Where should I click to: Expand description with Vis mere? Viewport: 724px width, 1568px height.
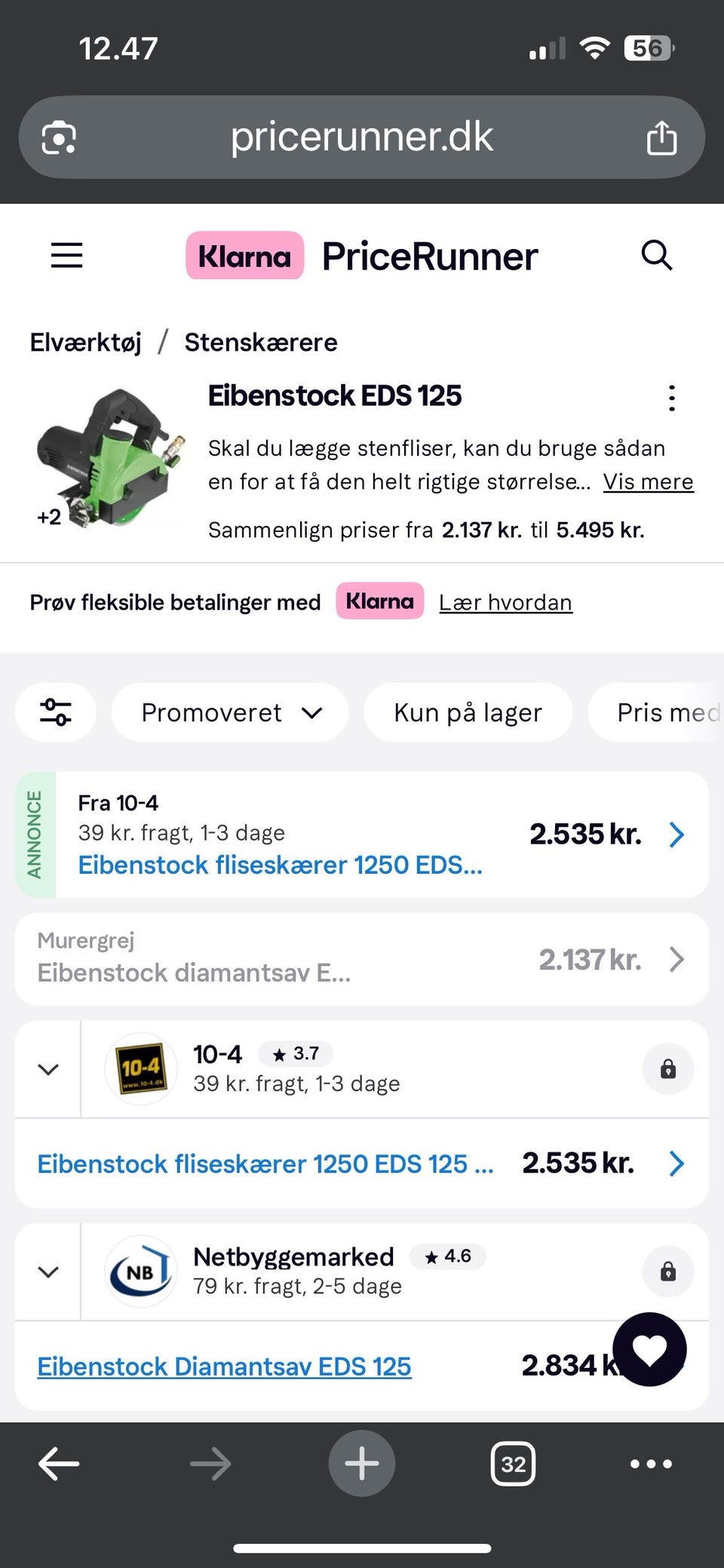pyautogui.click(x=648, y=481)
